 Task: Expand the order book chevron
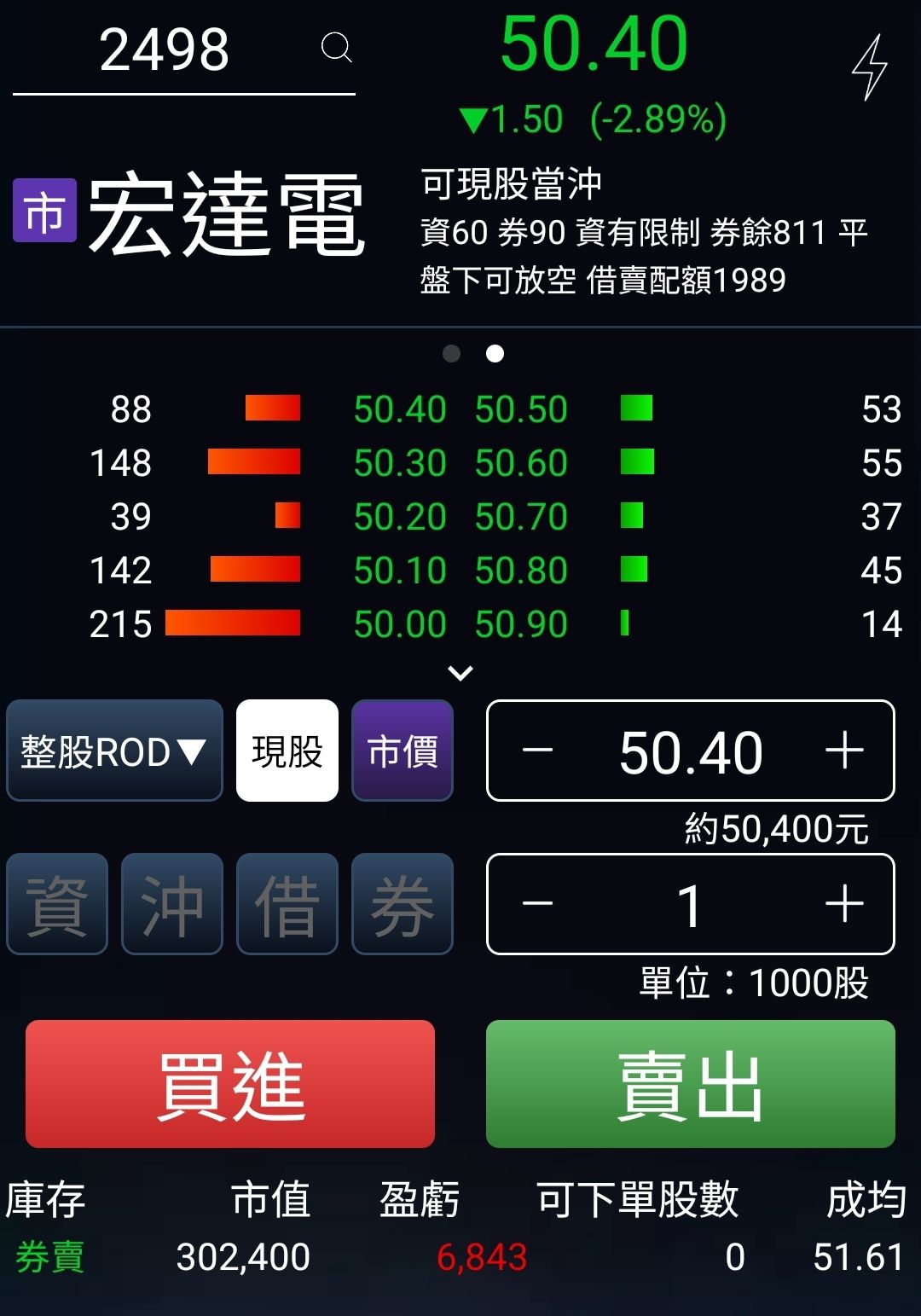[460, 674]
